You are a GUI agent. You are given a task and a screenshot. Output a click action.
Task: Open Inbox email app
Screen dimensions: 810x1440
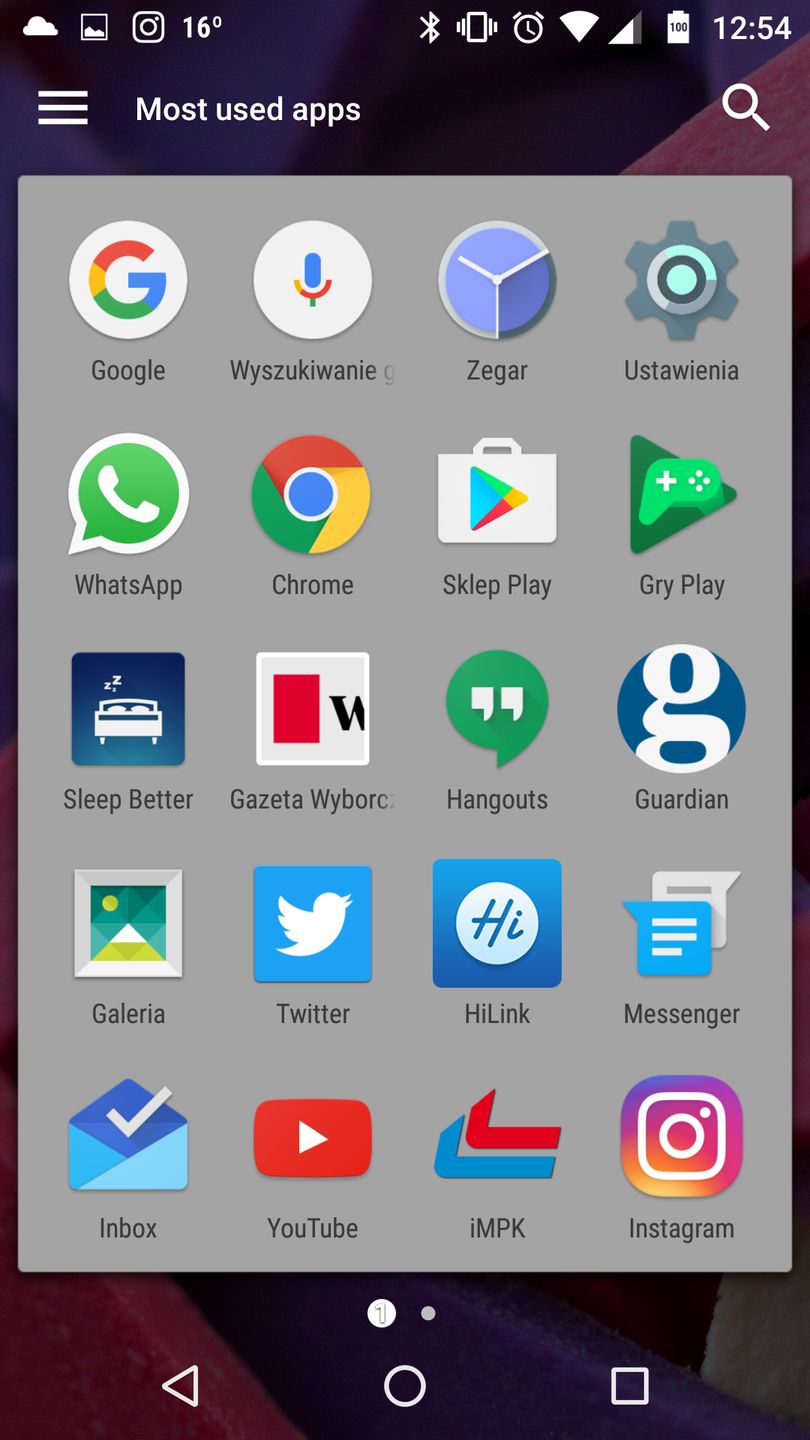tap(128, 1137)
